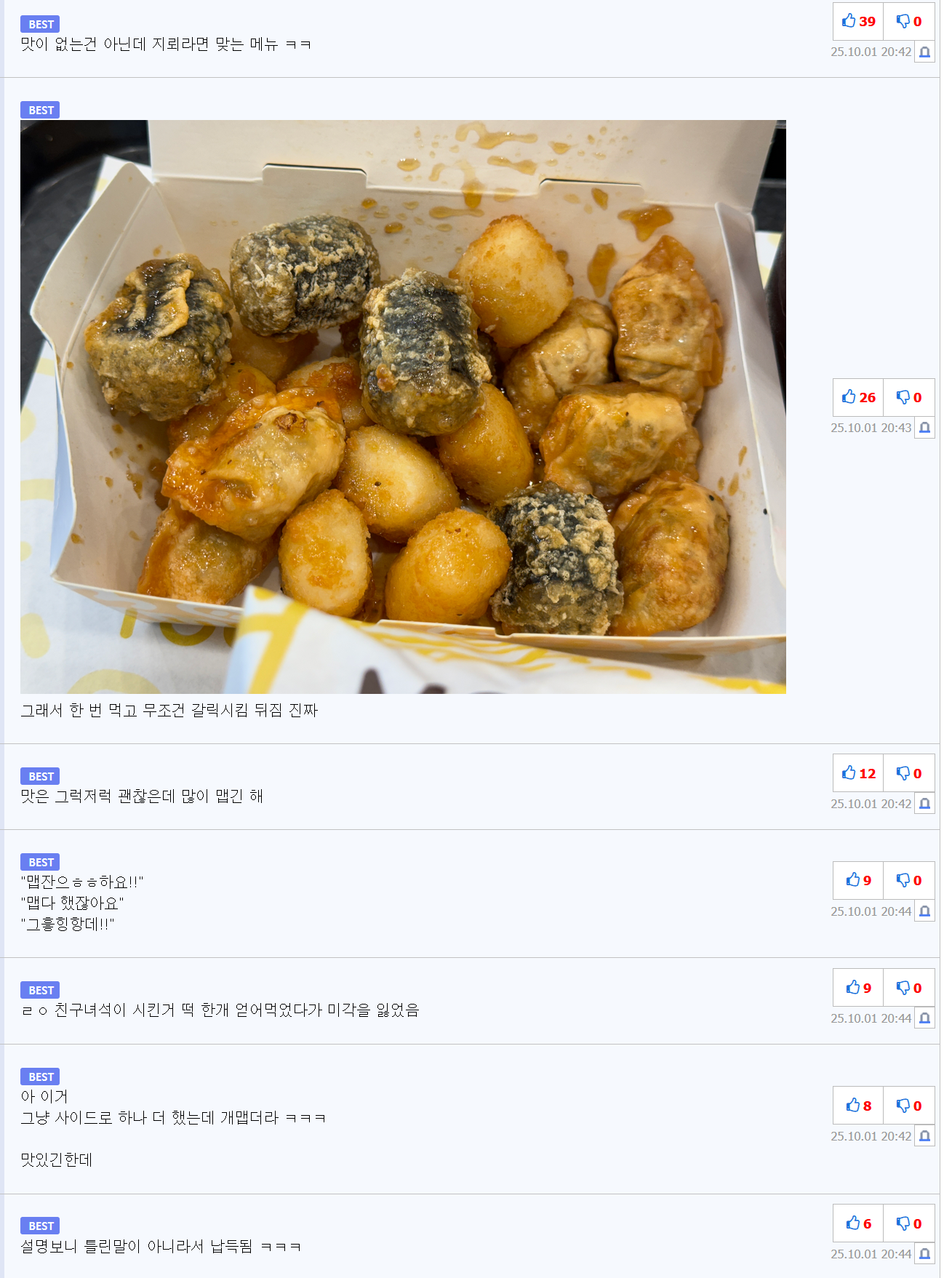This screenshot has width=952, height=1278.
Task: Upvote the comment with 8 likes
Action: pos(858,1106)
